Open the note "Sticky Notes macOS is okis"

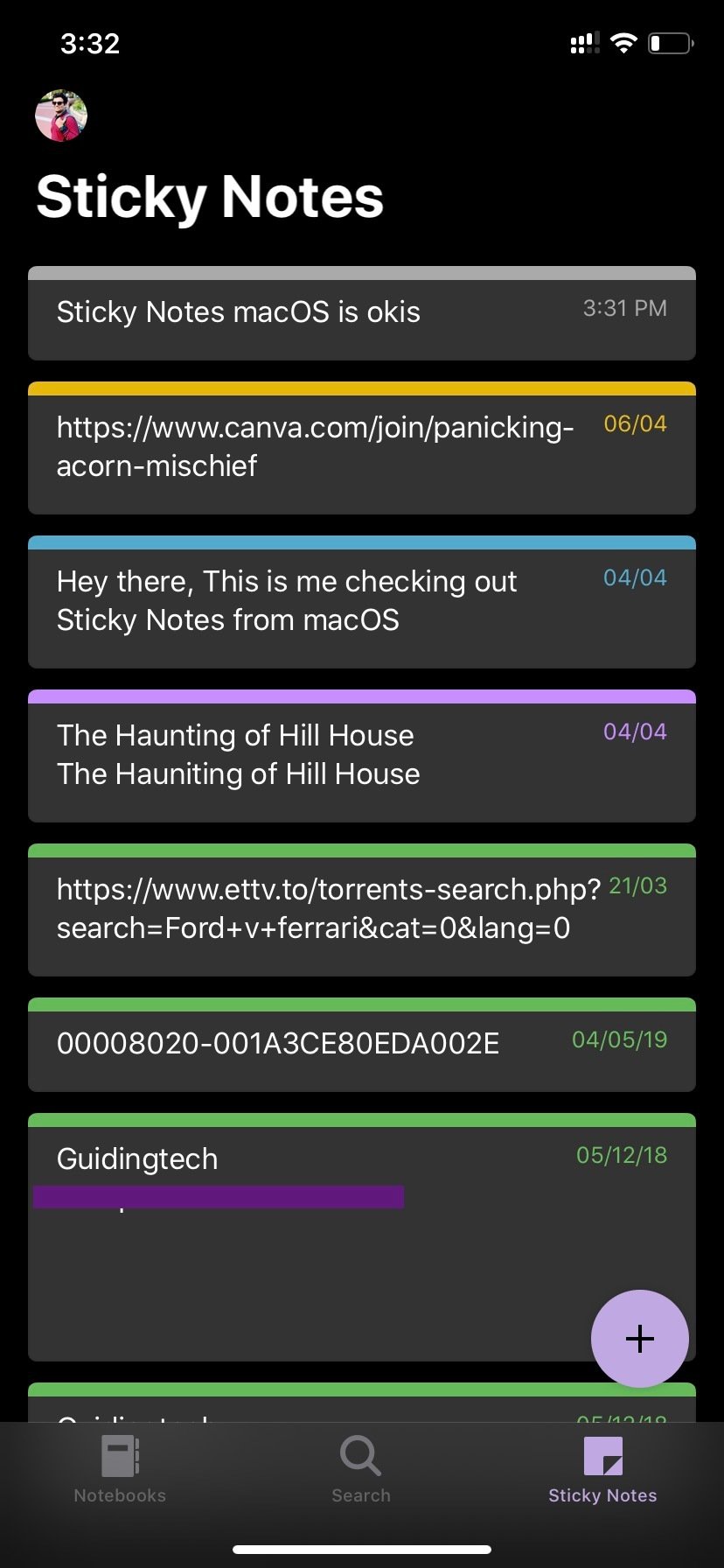click(362, 313)
